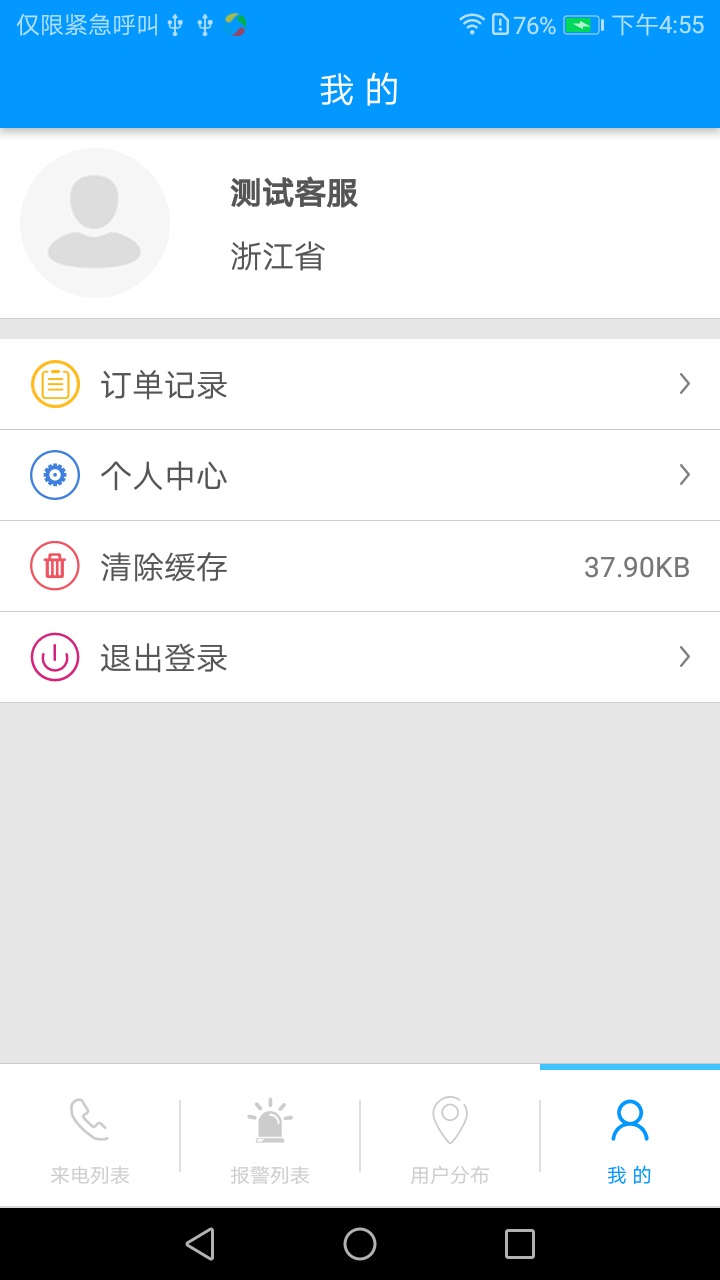Viewport: 720px width, 1280px height.
Task: Tap the username 测试客服
Action: (x=294, y=194)
